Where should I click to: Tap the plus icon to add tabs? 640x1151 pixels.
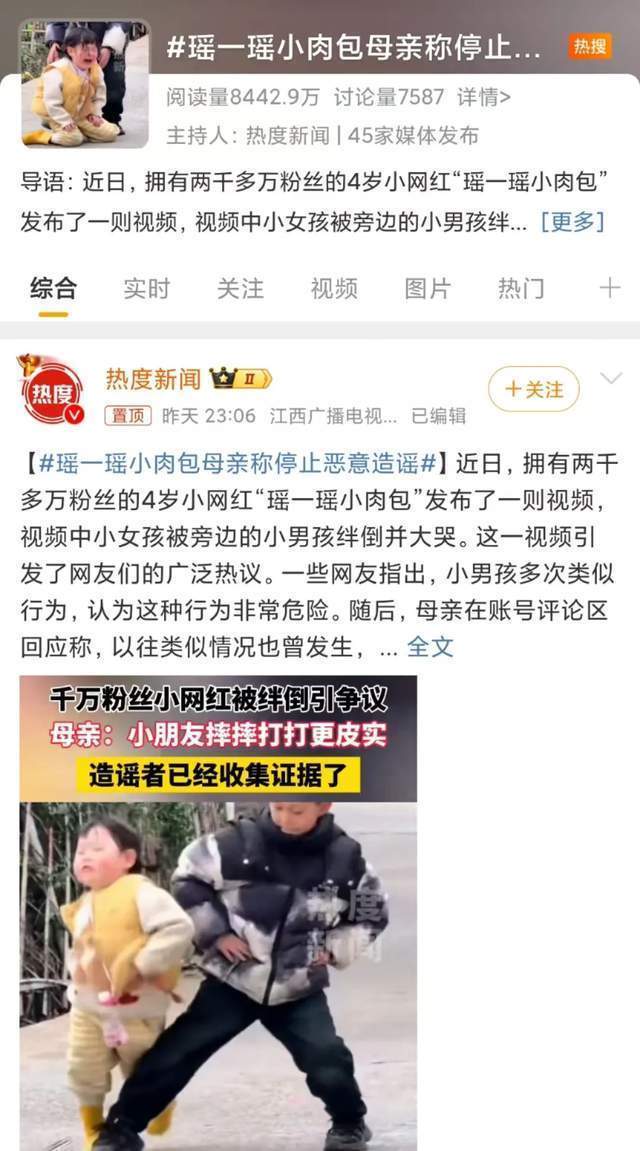click(609, 289)
